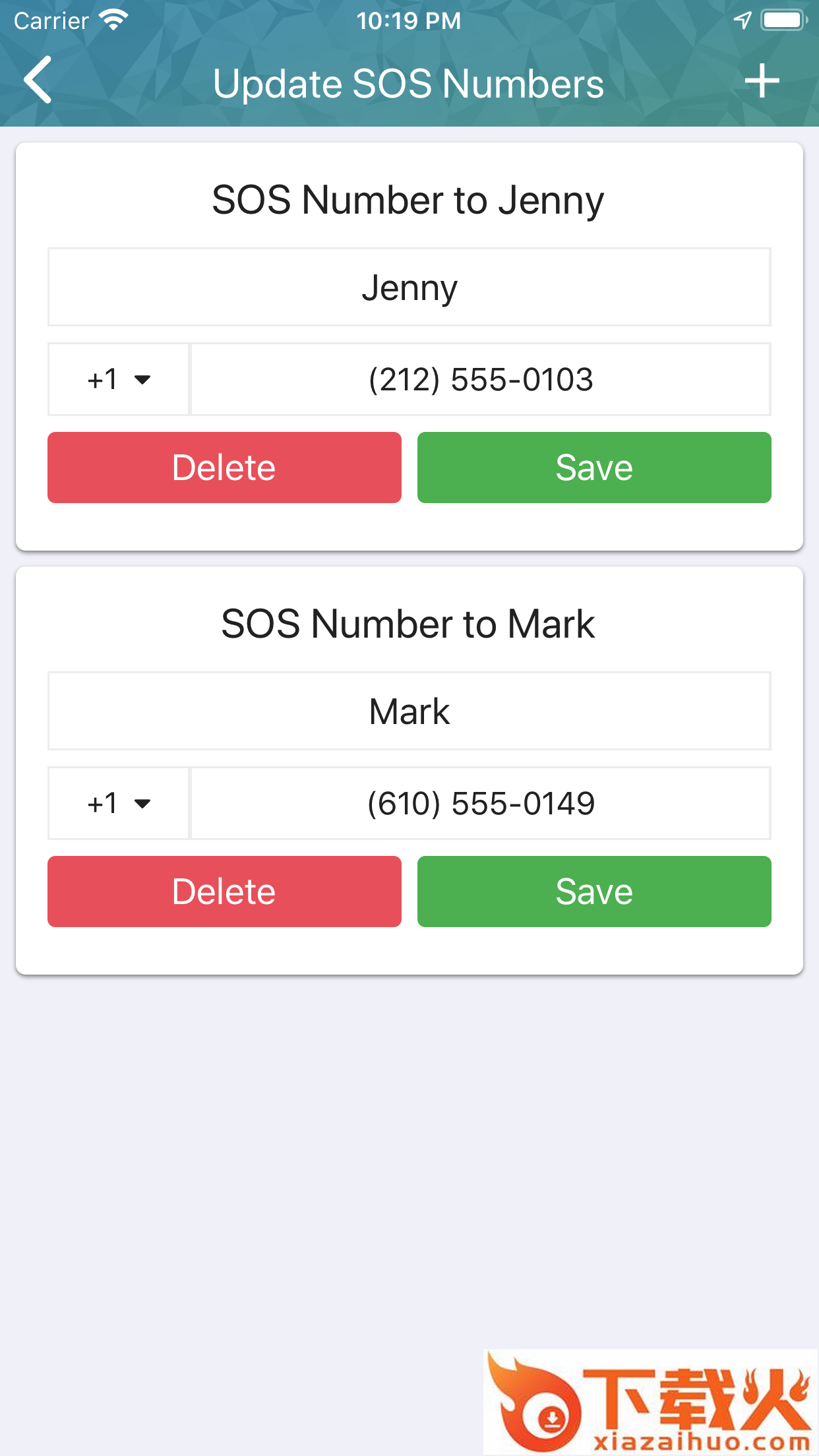Go back from Update SOS Numbers
The image size is (819, 1456).
[x=38, y=81]
